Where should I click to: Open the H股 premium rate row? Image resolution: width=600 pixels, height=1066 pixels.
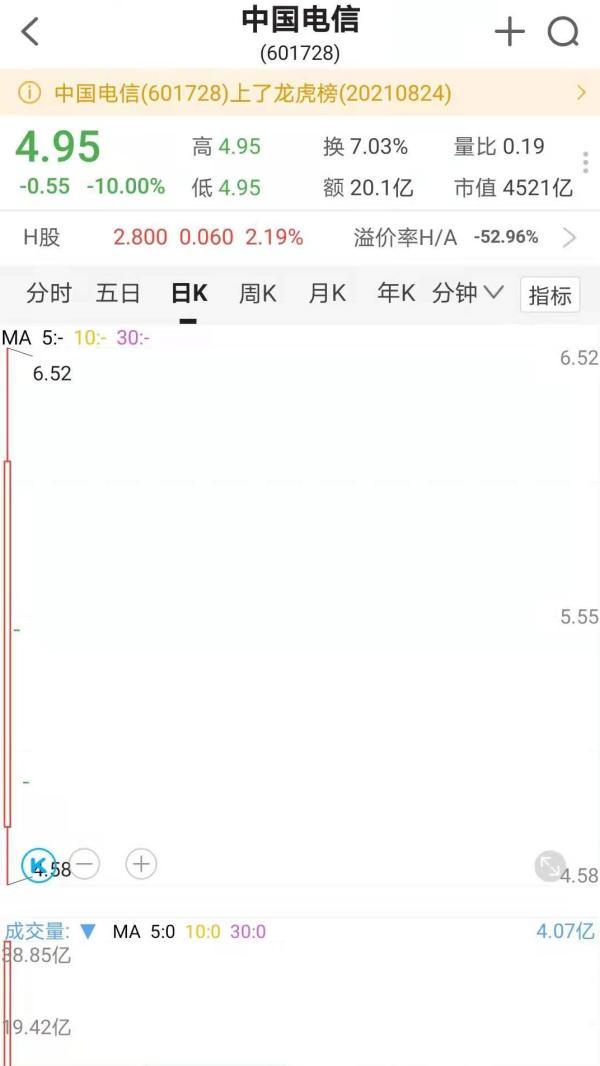pyautogui.click(x=300, y=237)
